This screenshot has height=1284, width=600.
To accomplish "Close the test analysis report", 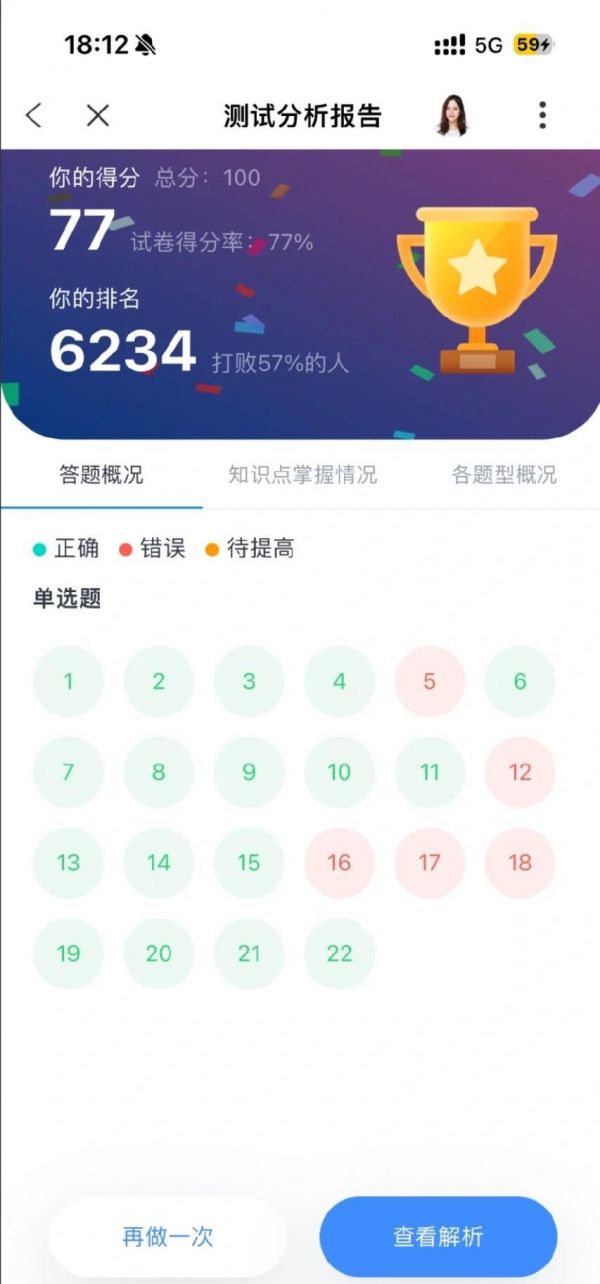I will point(97,115).
